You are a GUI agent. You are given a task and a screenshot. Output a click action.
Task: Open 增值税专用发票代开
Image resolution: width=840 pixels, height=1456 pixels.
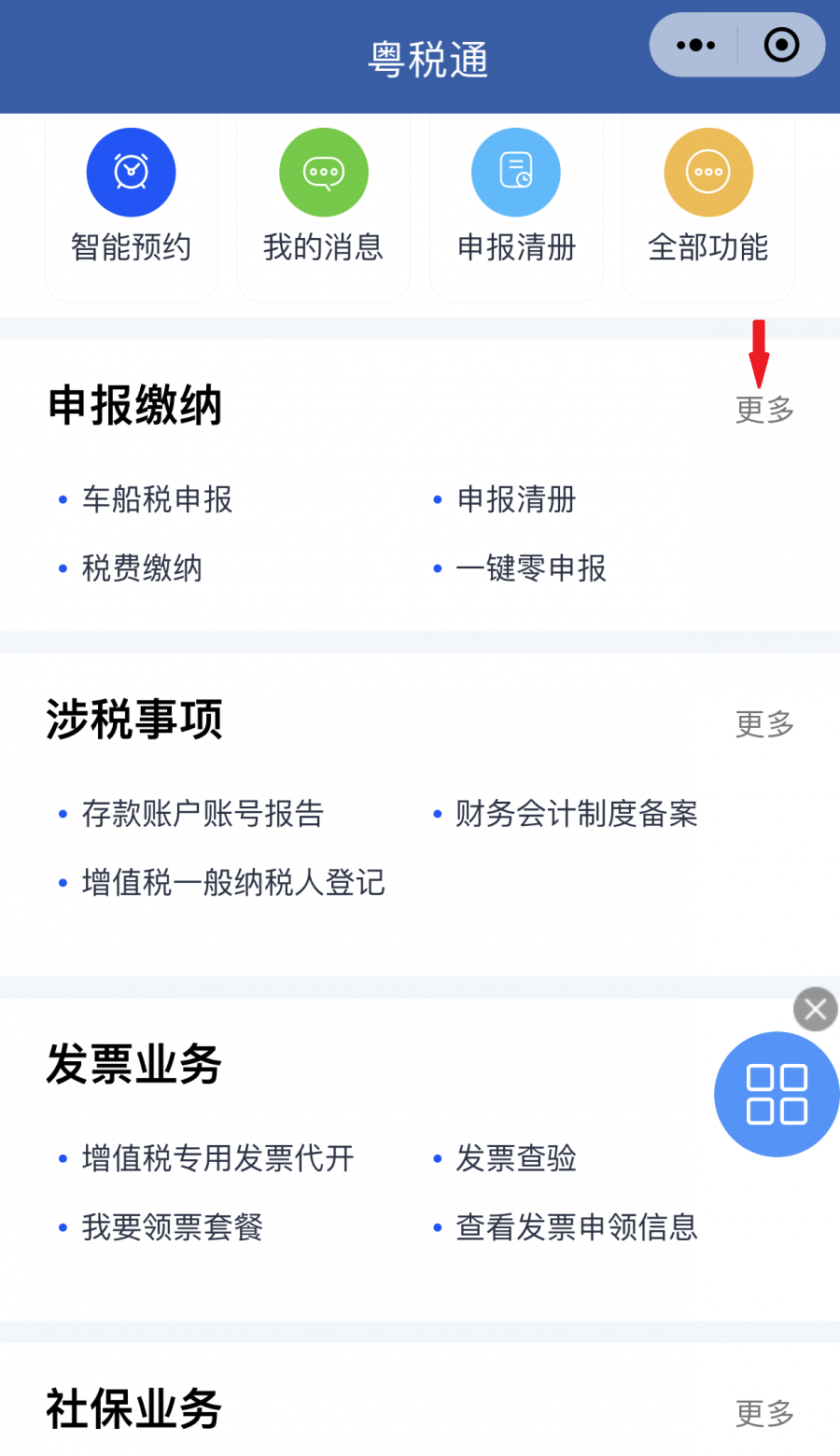(x=218, y=1158)
